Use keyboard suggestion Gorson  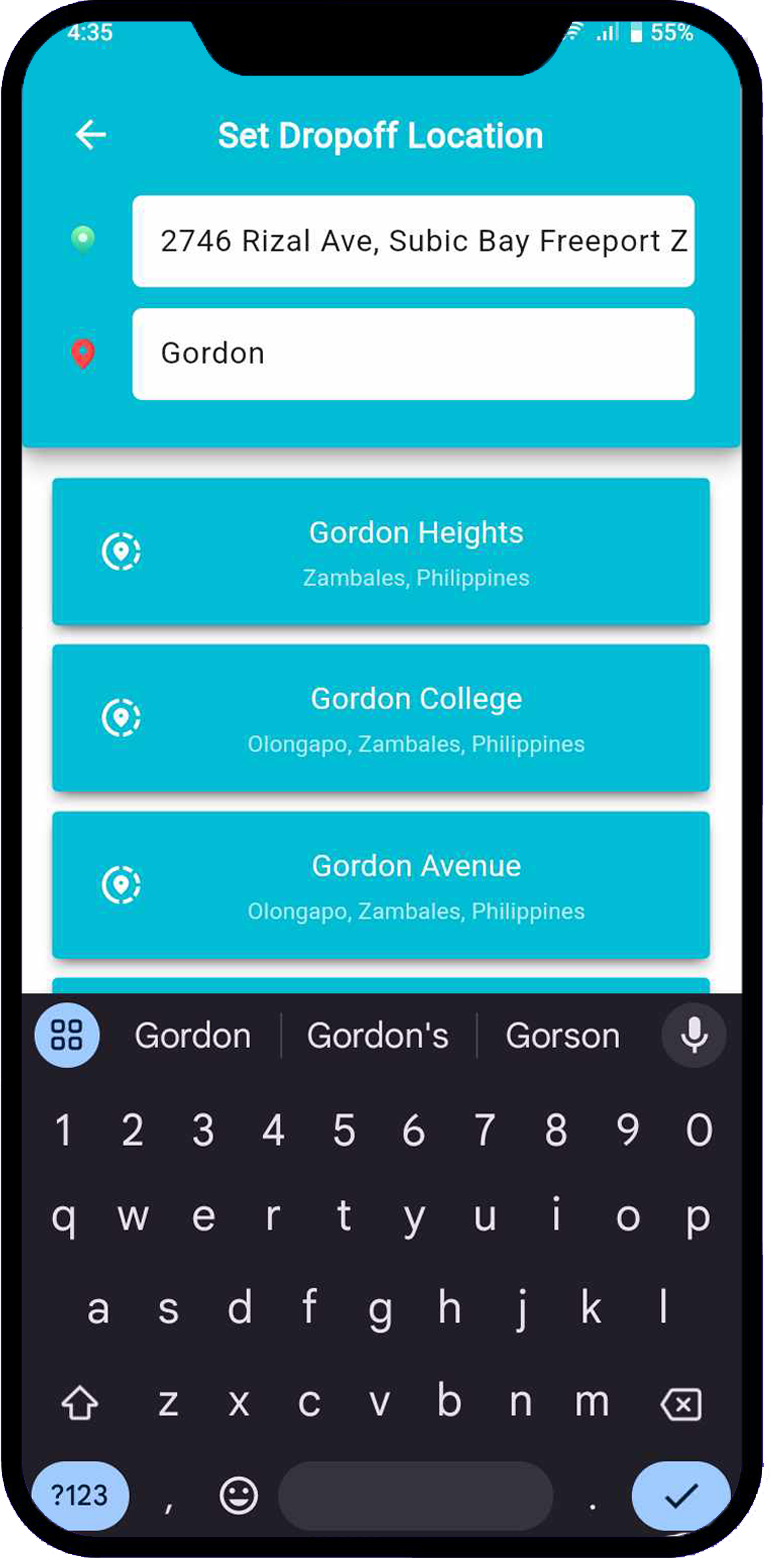pyautogui.click(x=562, y=1036)
